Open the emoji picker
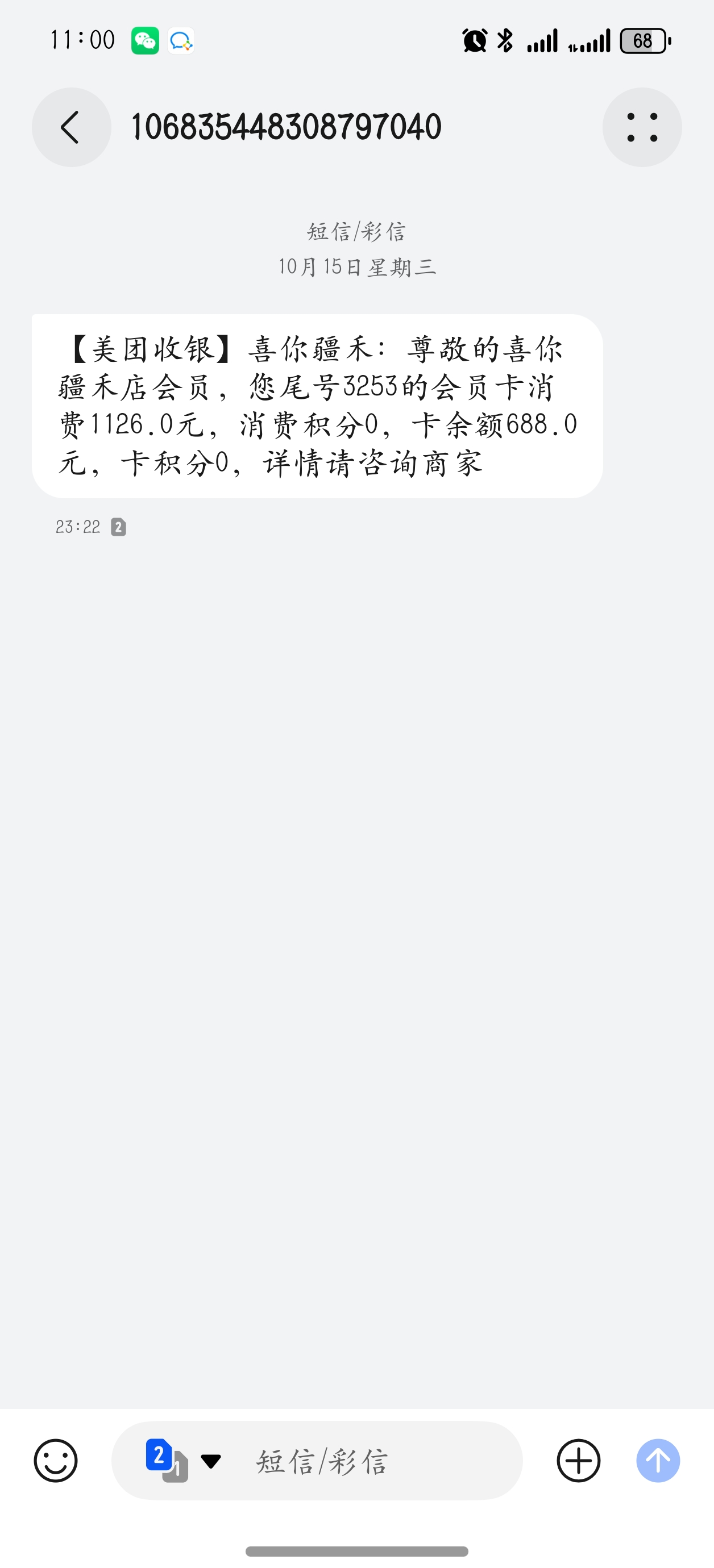The image size is (714, 1568). coord(56,1460)
